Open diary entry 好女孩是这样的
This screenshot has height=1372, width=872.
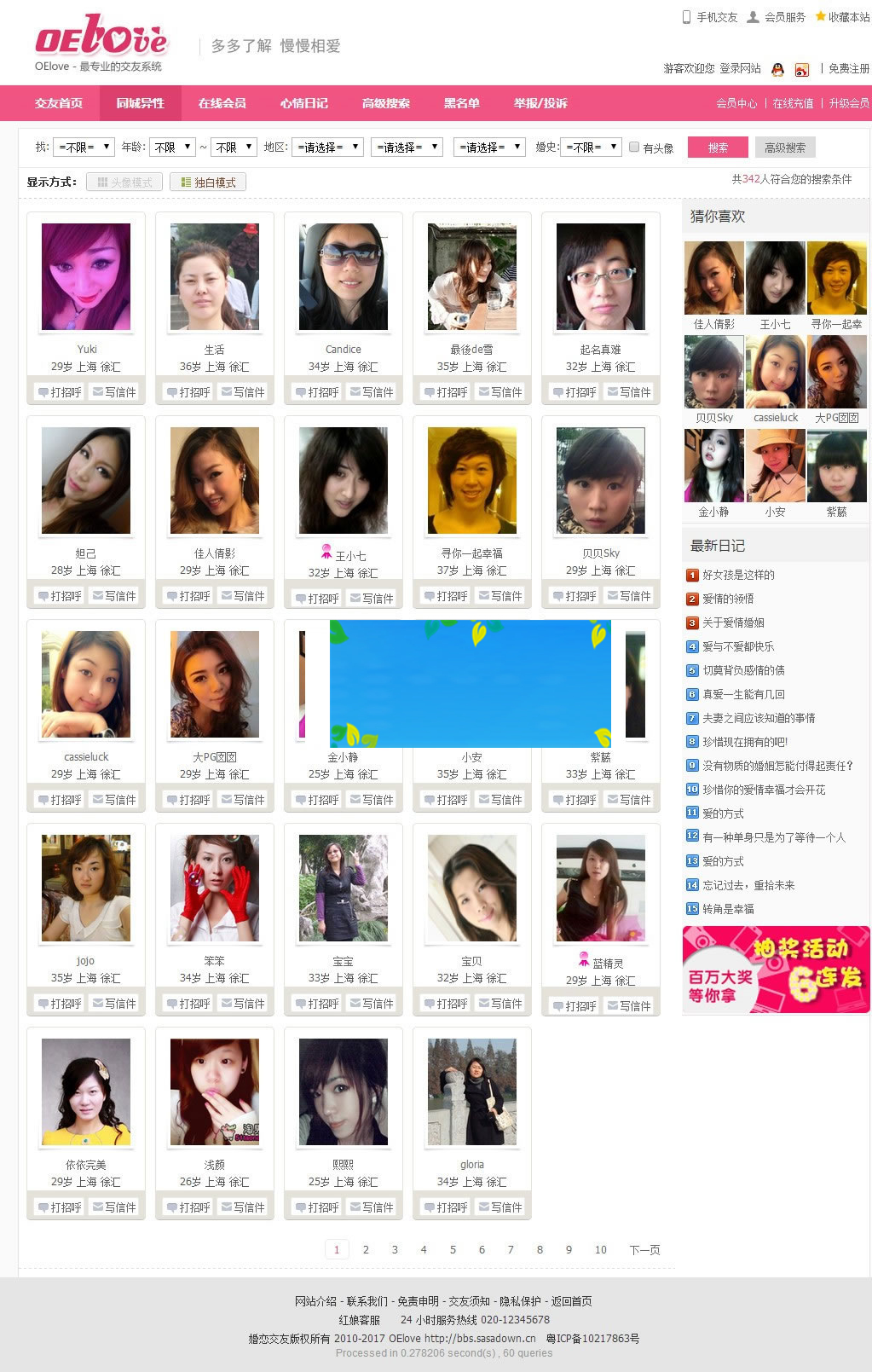738,575
